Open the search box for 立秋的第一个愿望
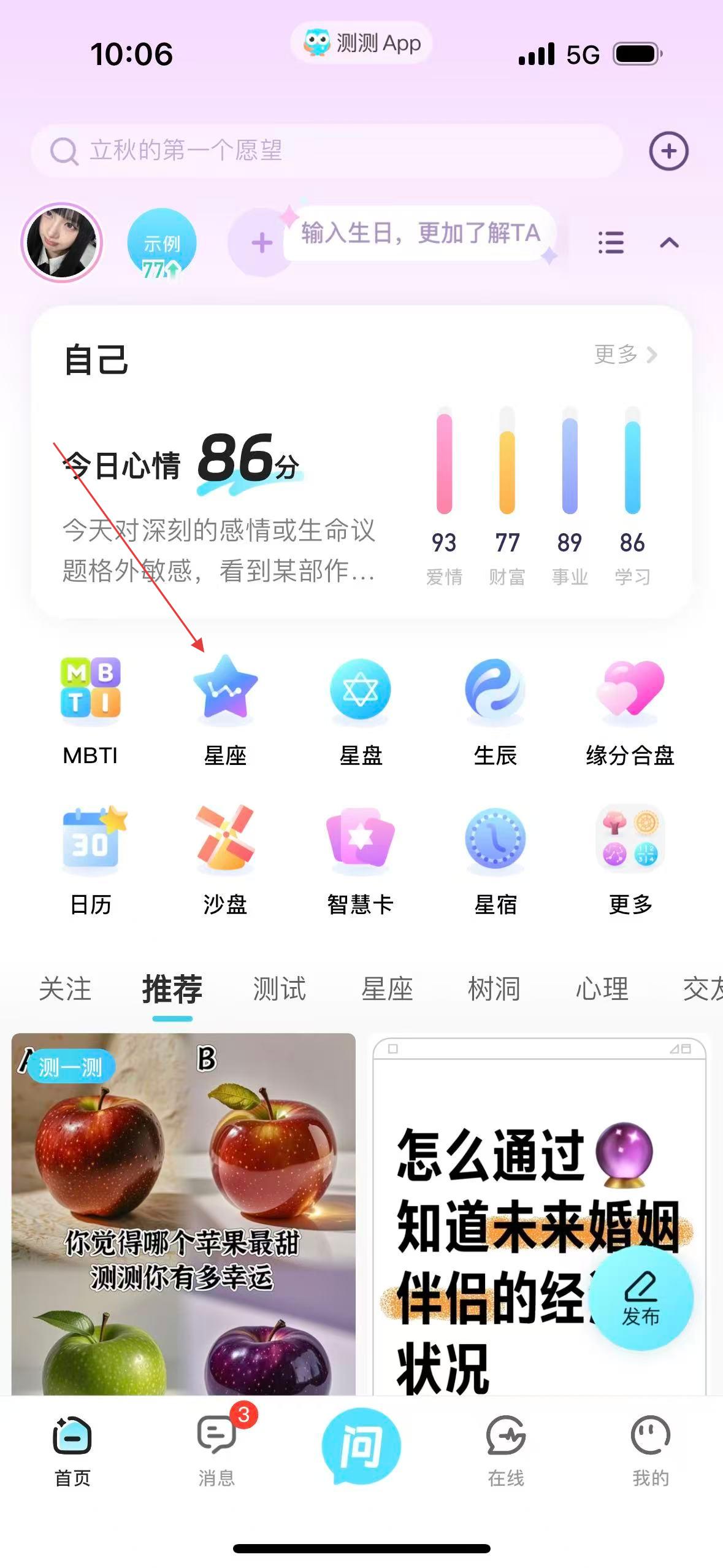The width and height of the screenshot is (723, 1568). 325,151
